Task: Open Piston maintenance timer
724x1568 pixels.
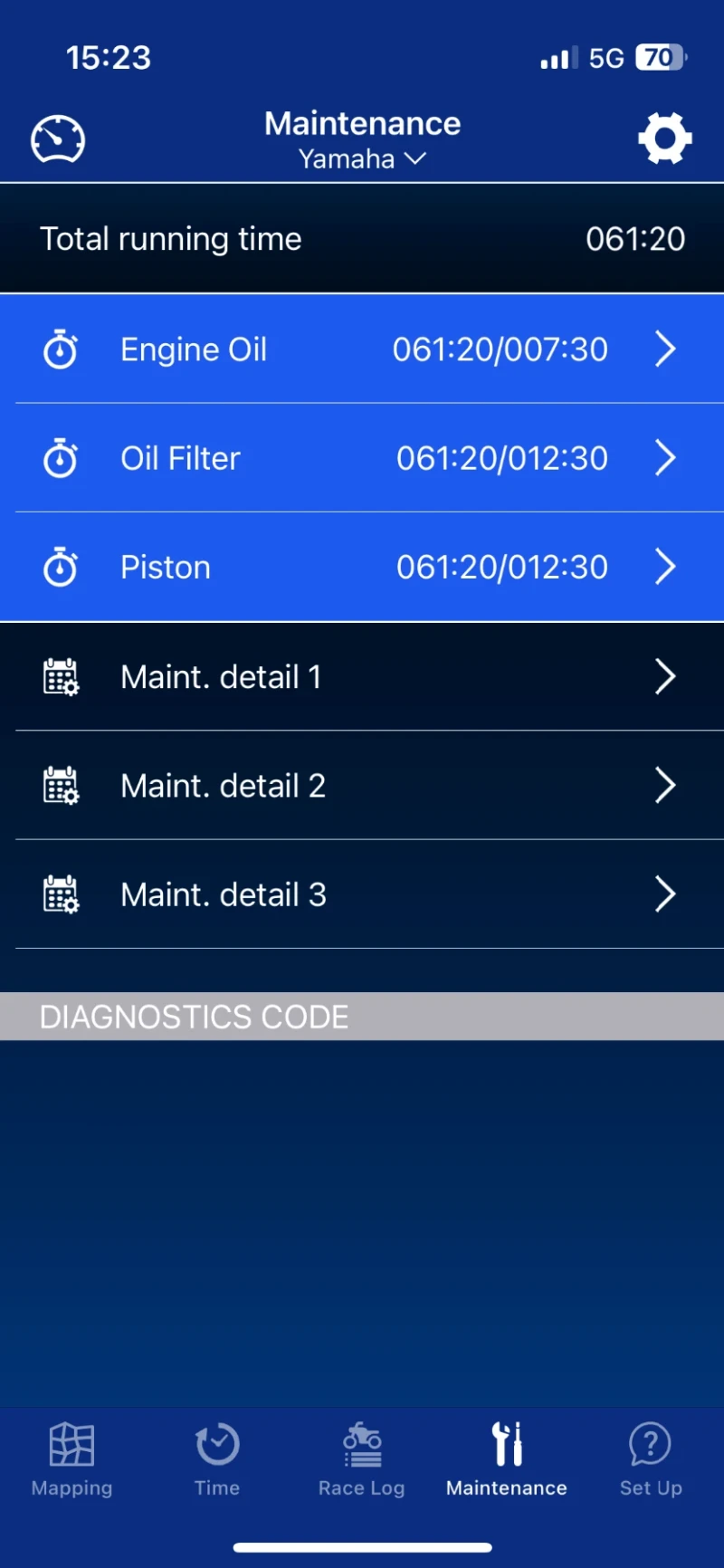Action: point(362,568)
